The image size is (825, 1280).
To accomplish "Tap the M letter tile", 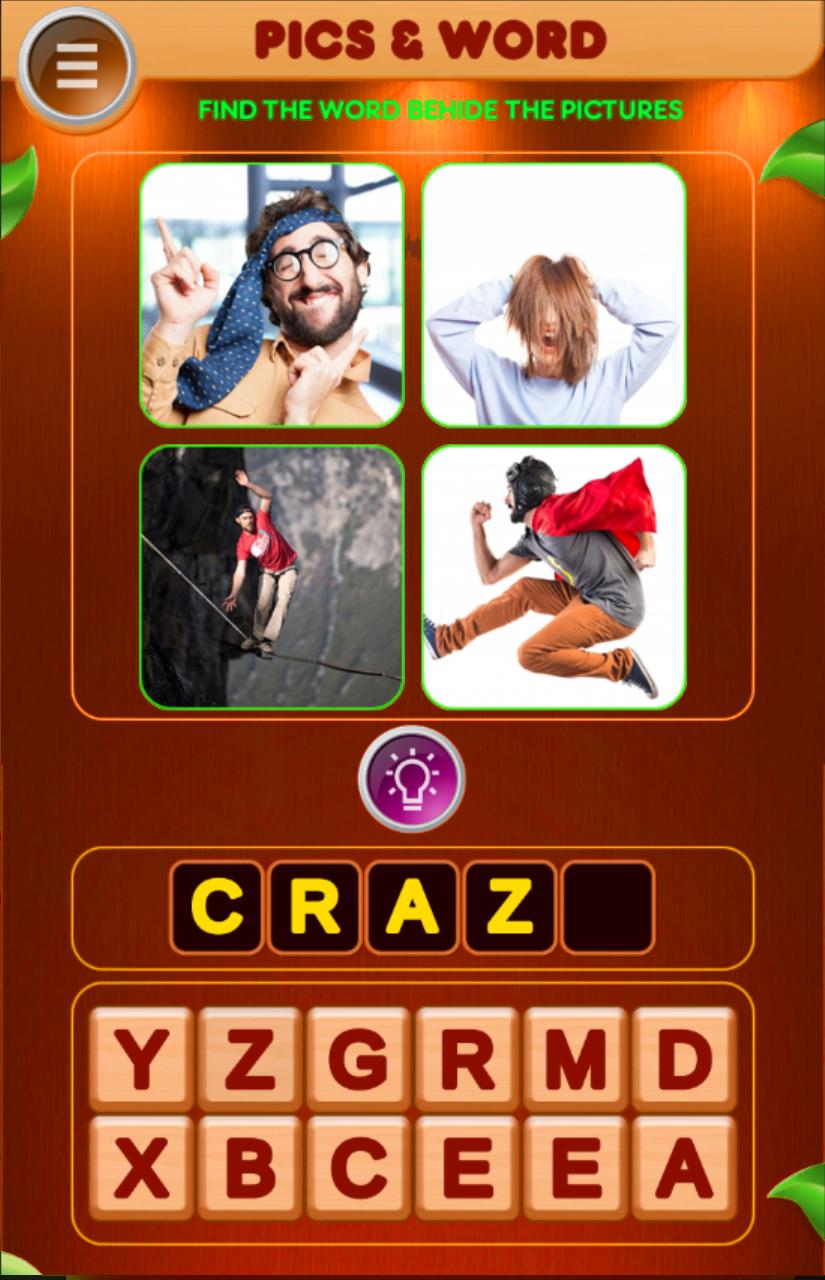I will (x=575, y=1058).
